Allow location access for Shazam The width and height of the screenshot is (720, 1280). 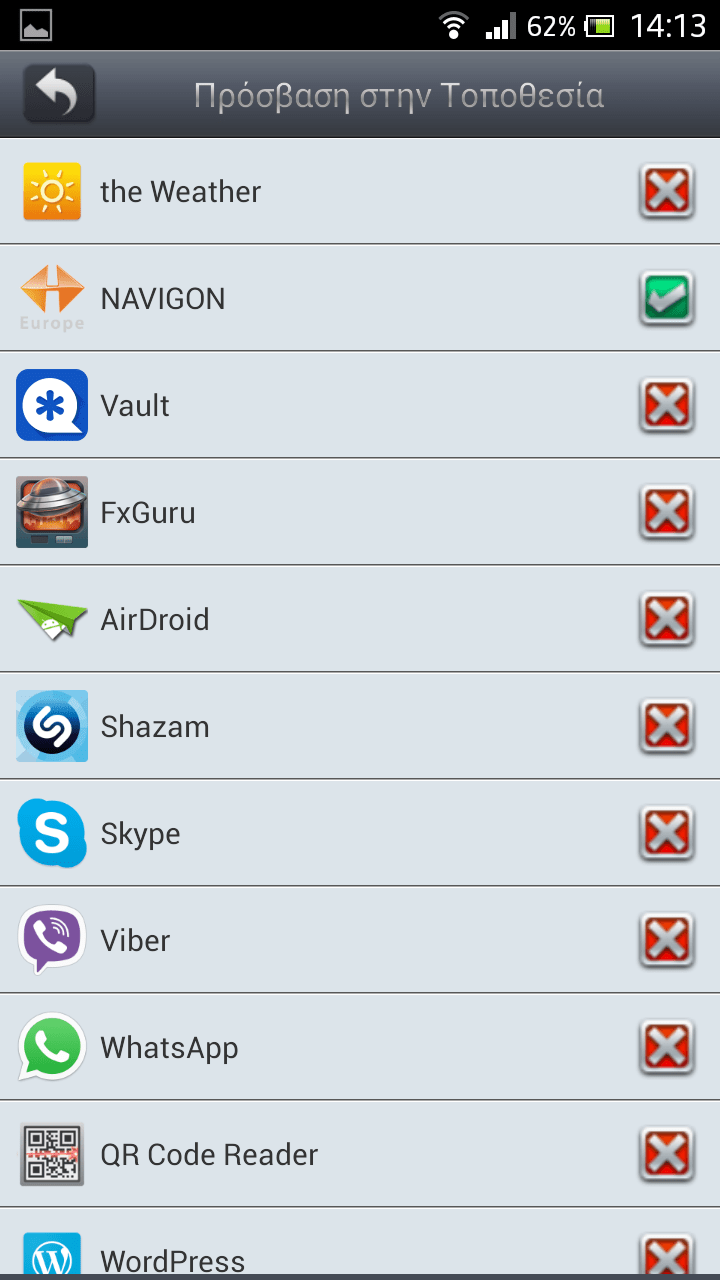[x=667, y=726]
